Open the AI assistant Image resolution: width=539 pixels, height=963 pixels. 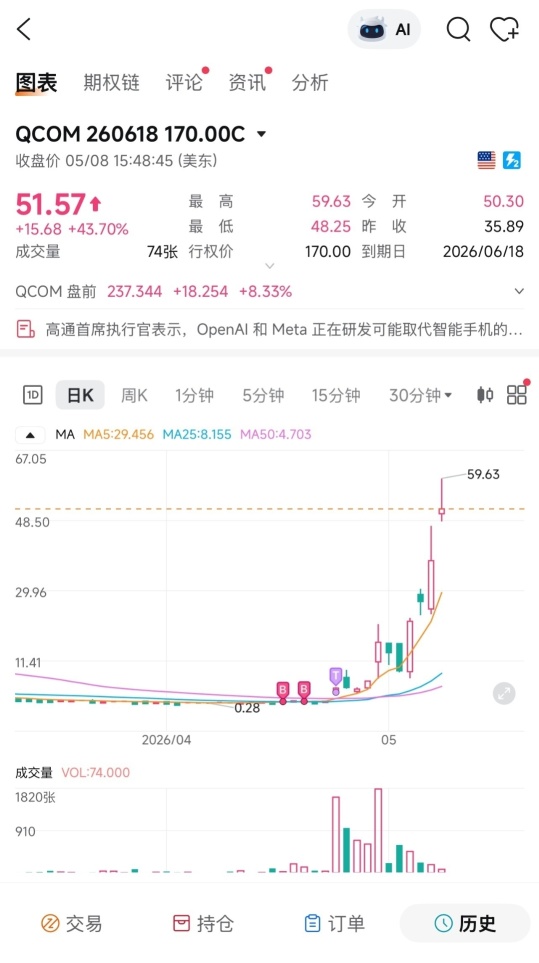point(384,29)
